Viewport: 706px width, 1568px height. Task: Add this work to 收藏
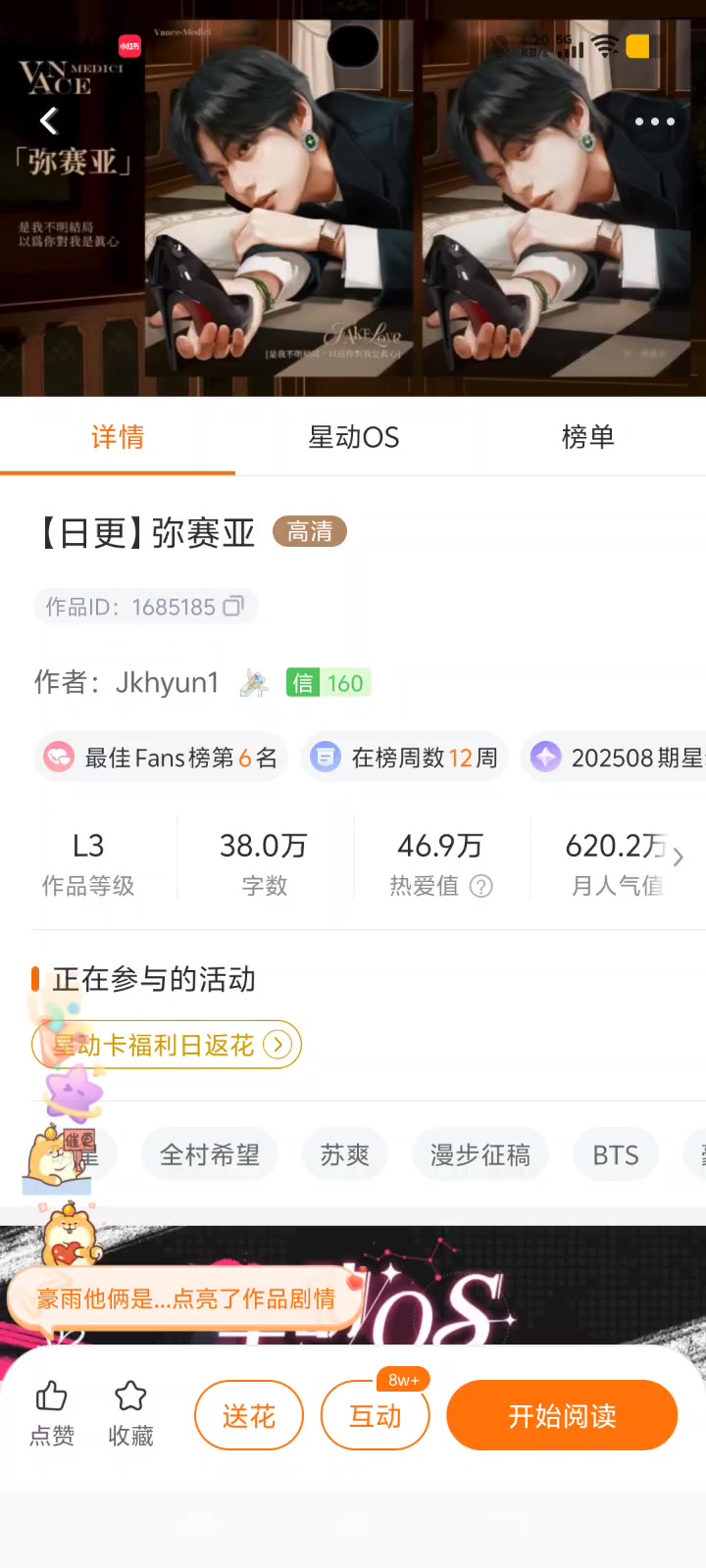point(130,1414)
